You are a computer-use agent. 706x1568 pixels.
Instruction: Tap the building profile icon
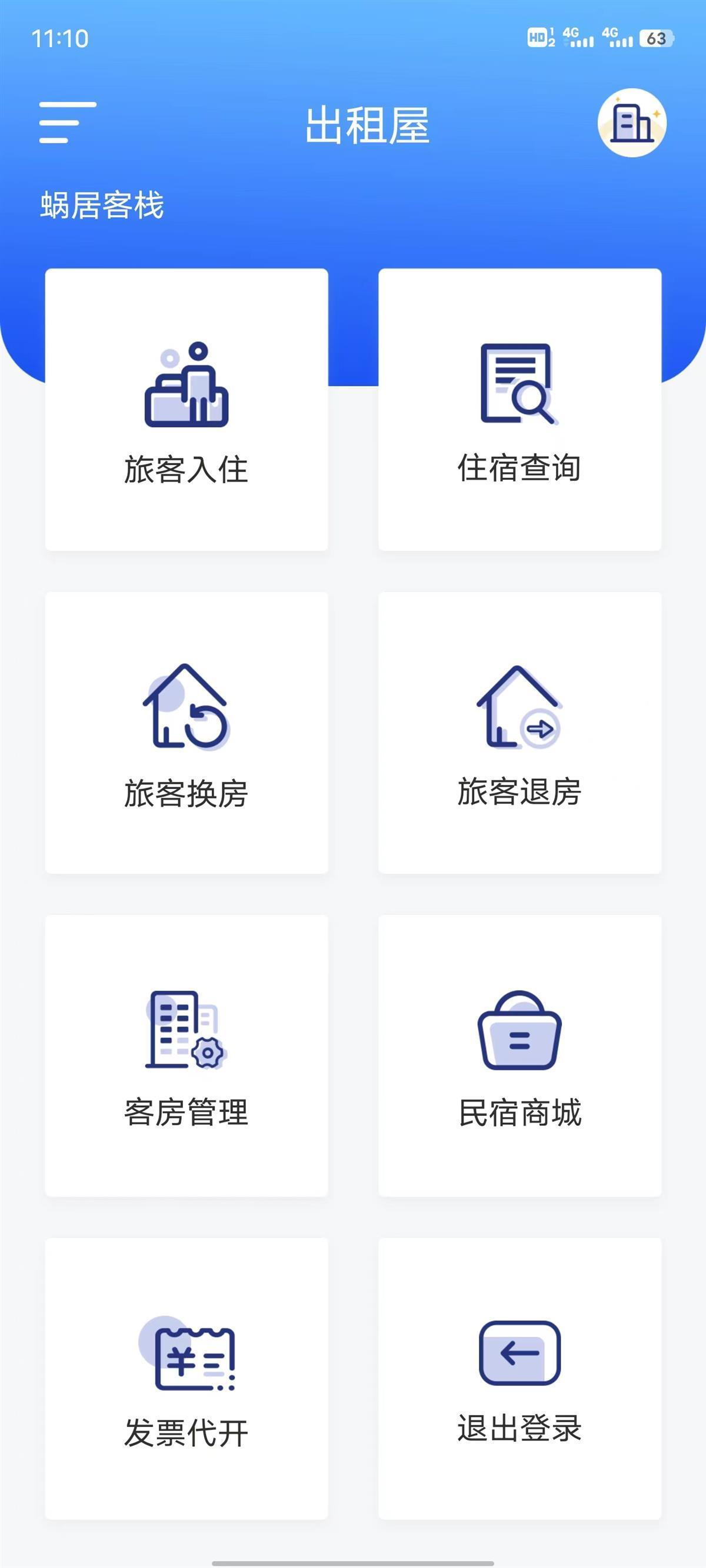tap(632, 123)
